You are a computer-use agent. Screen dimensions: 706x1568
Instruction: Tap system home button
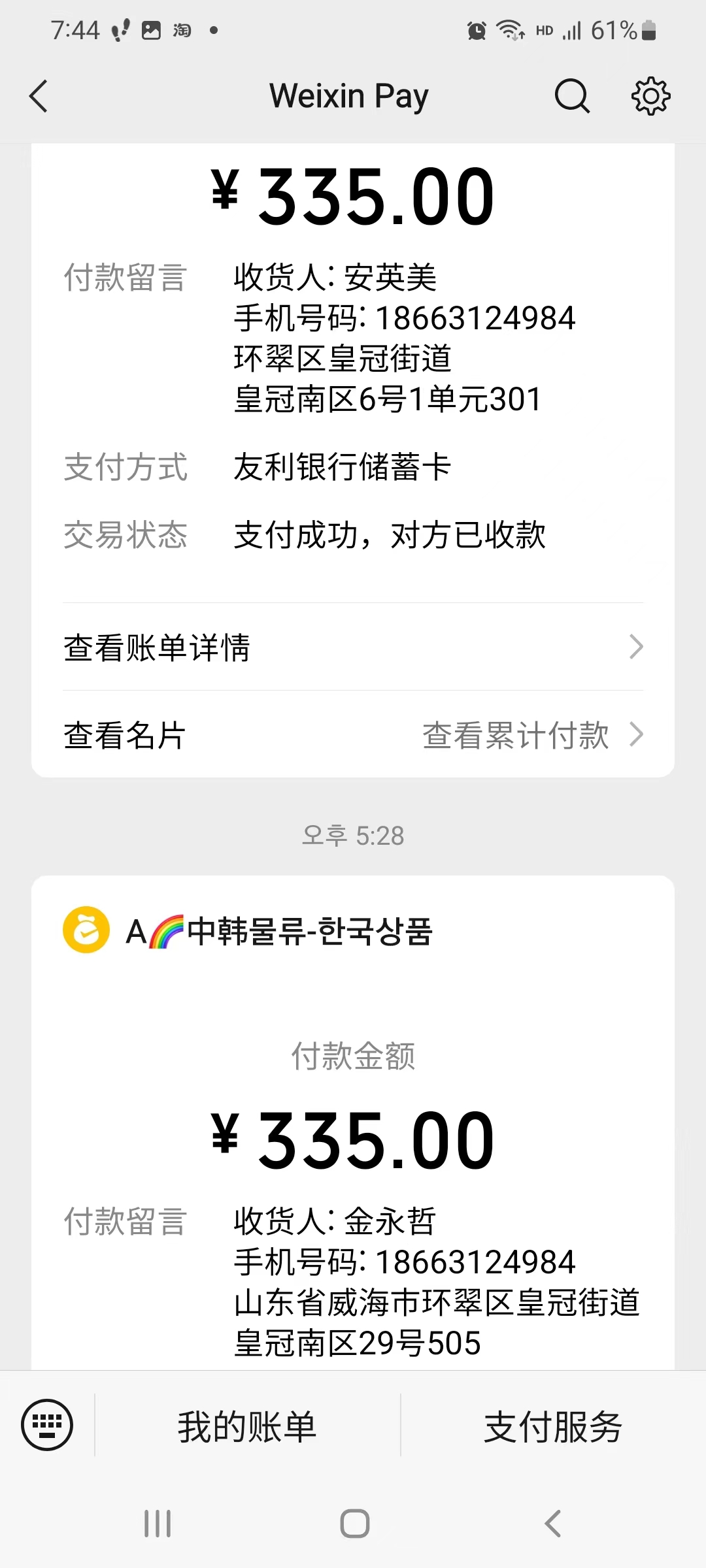pyautogui.click(x=354, y=1524)
